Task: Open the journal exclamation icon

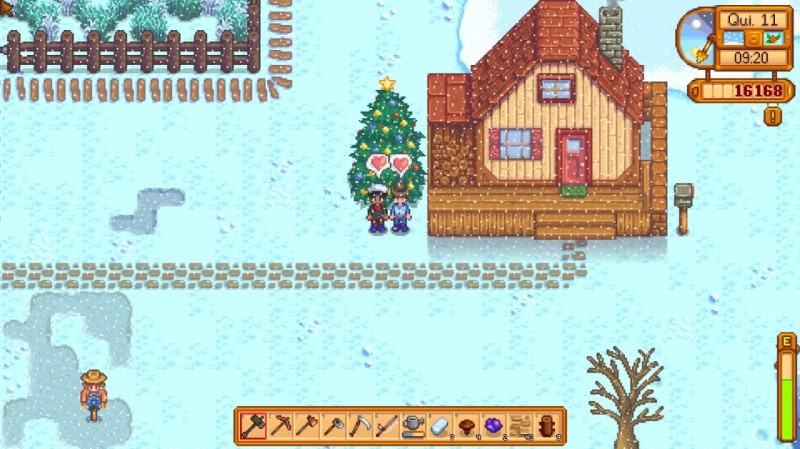Action: click(x=771, y=116)
